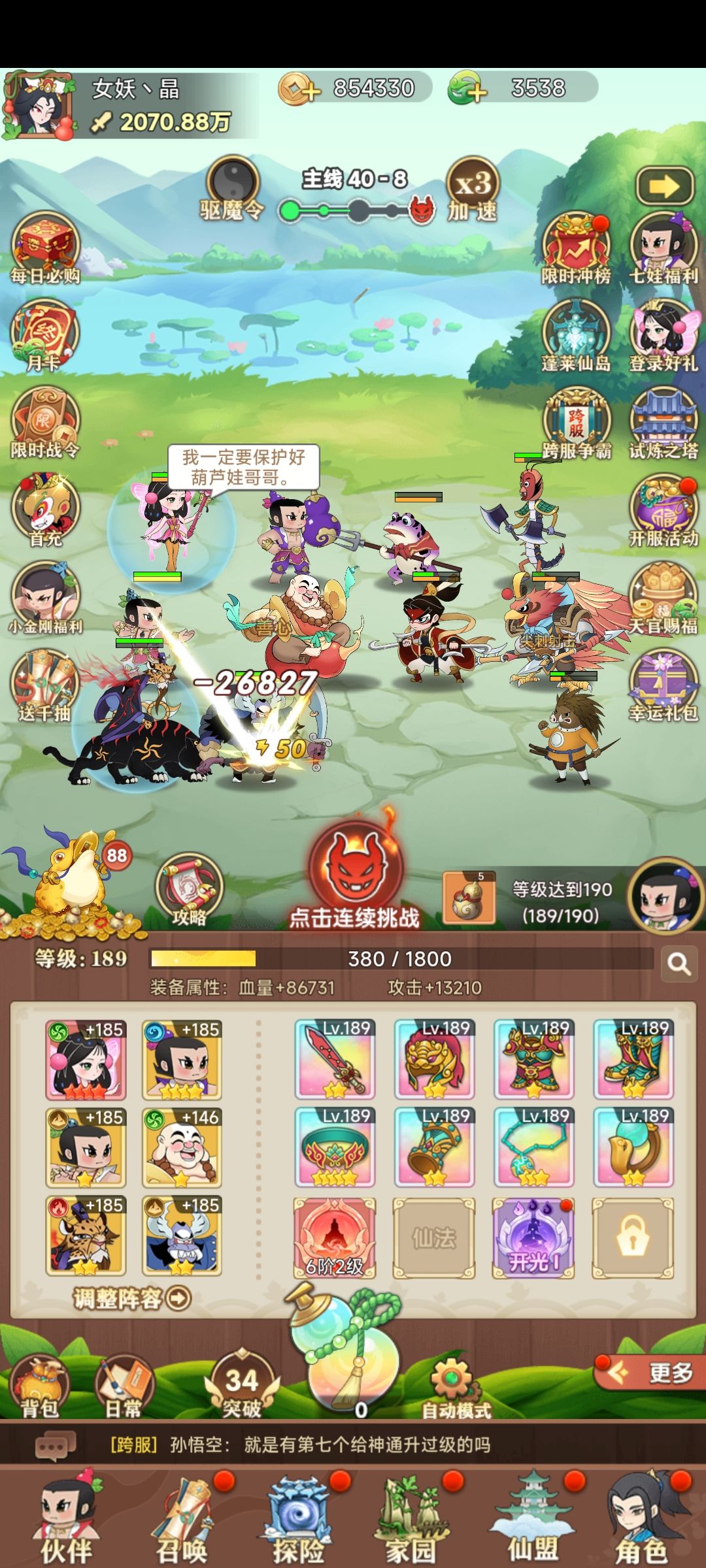Toggle the x3 加速 speed-up
706x1568 pixels.
tap(473, 190)
